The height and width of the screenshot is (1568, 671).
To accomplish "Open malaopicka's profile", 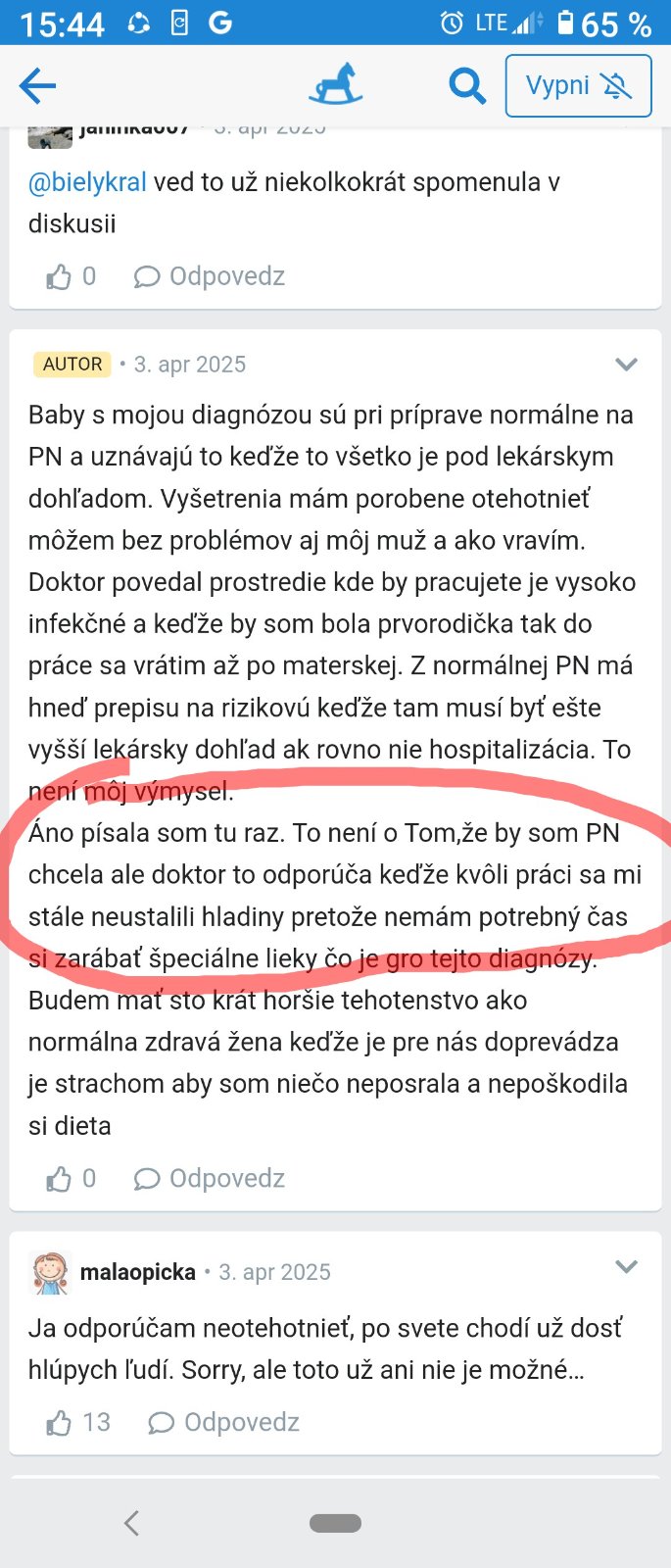I will (x=137, y=1272).
